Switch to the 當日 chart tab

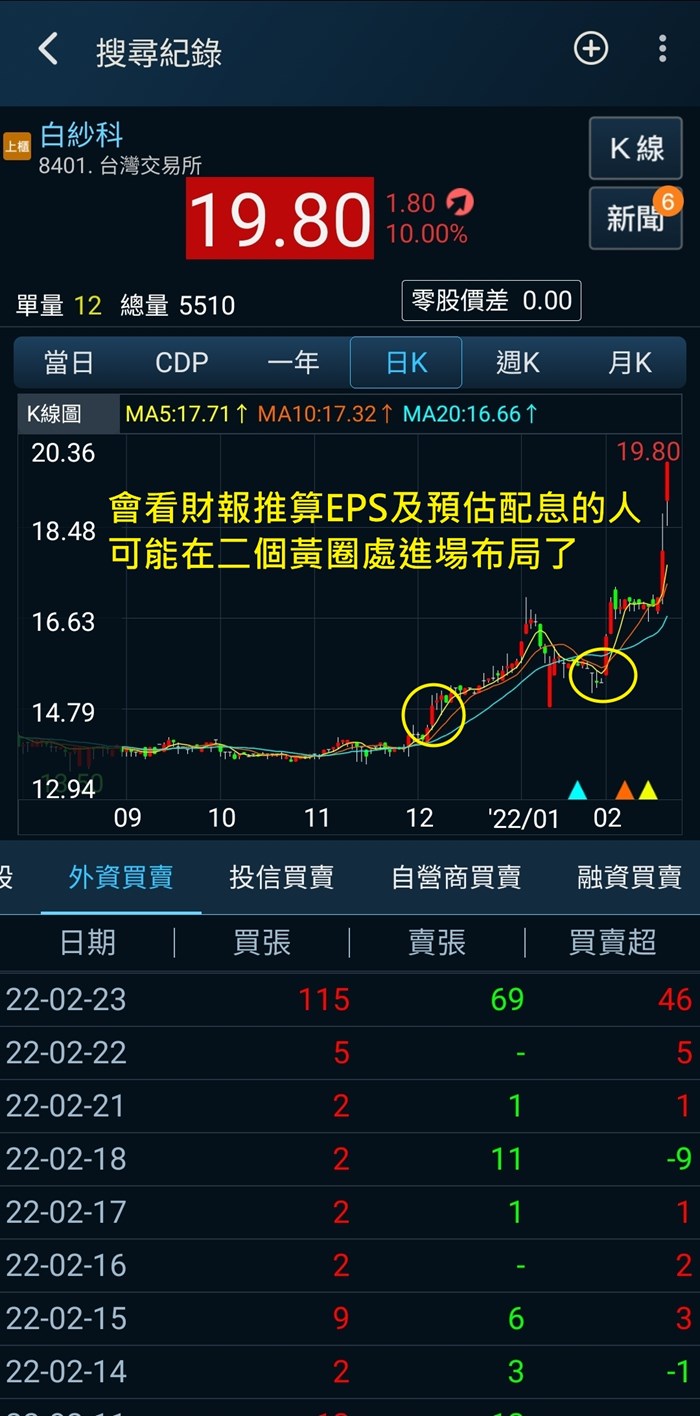(x=69, y=363)
